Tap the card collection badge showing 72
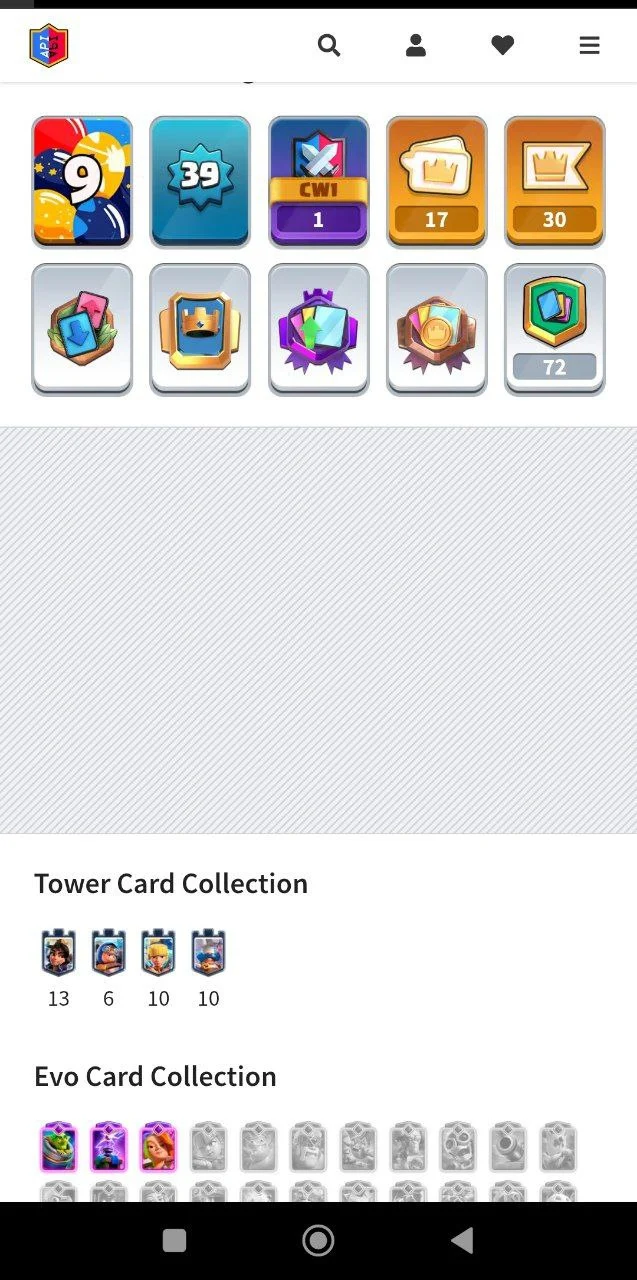 [554, 330]
